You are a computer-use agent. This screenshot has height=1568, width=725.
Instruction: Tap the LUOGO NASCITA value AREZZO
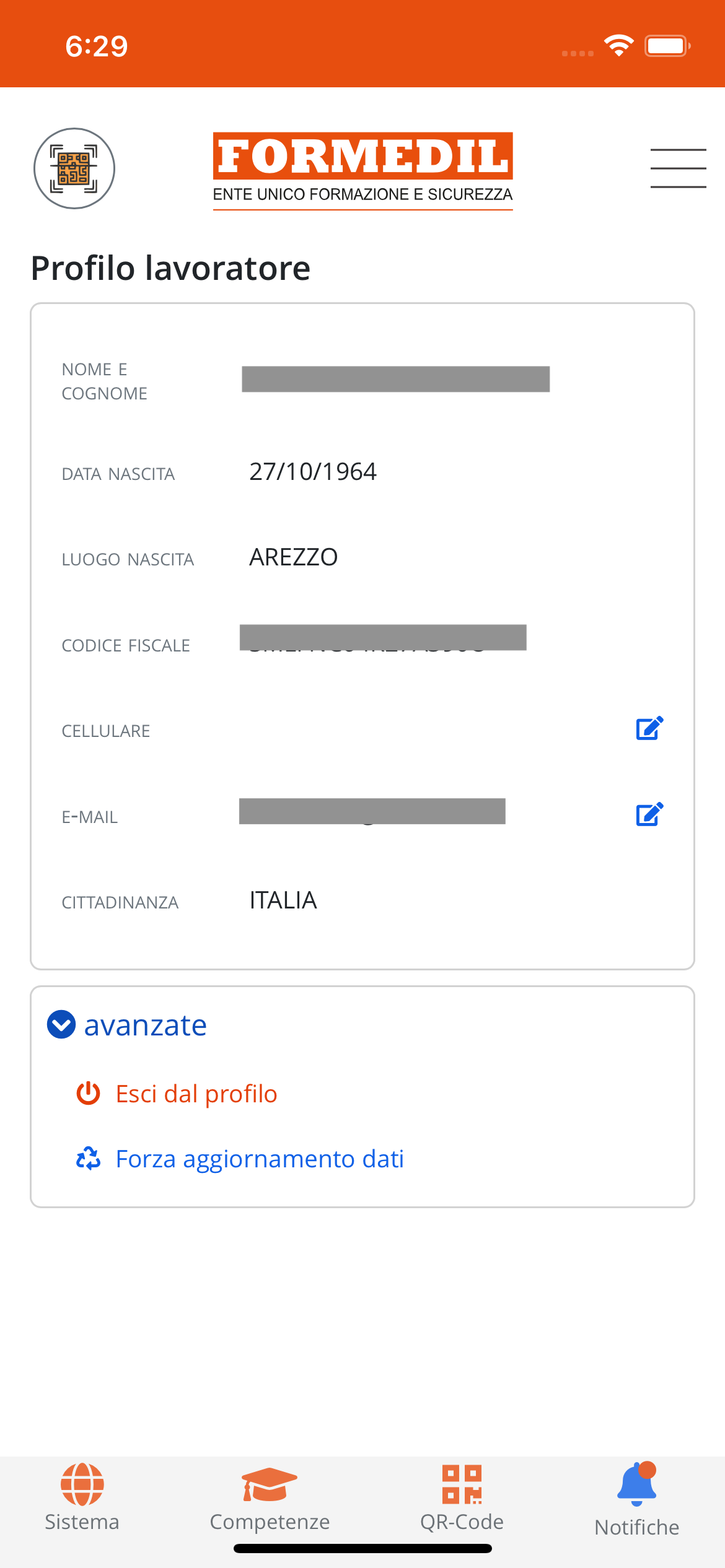click(292, 557)
